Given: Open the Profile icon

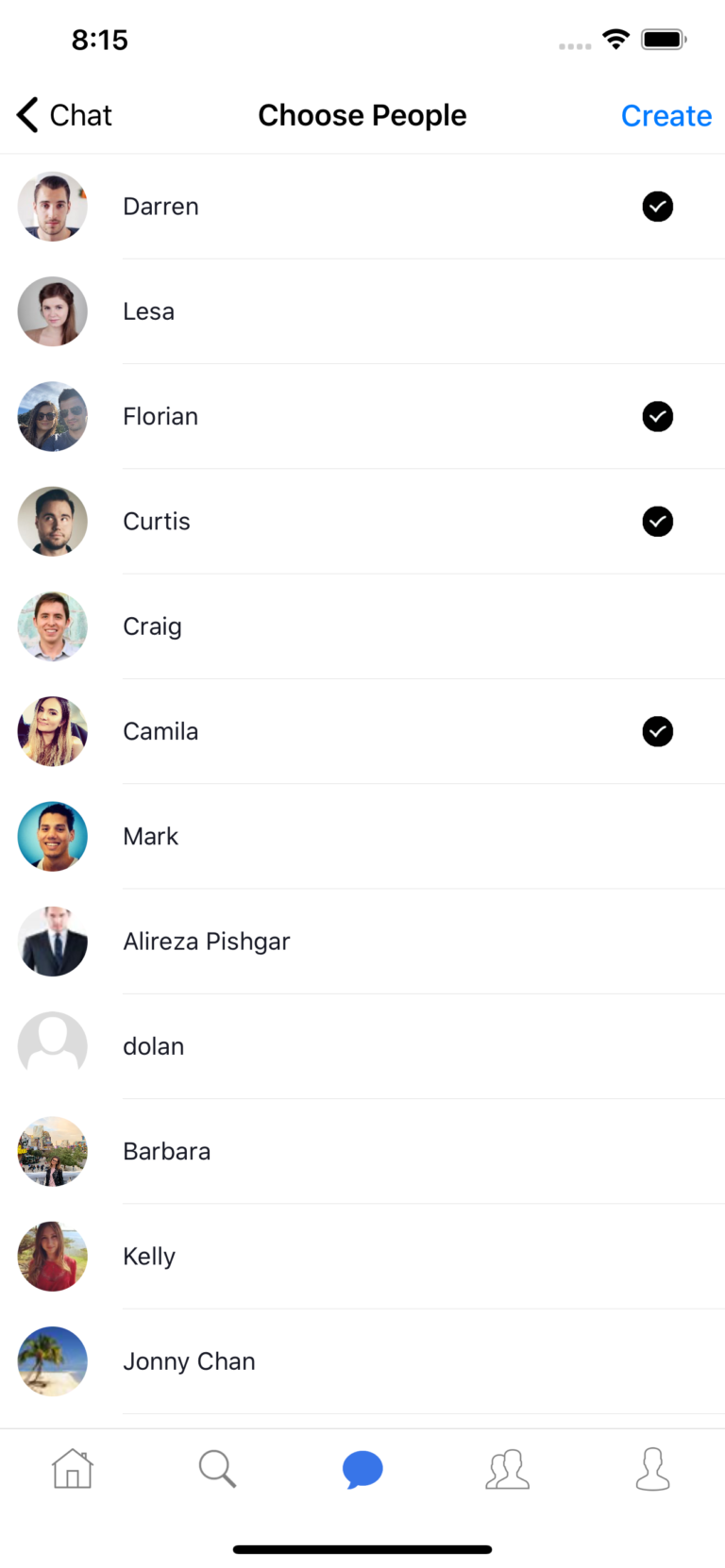Looking at the screenshot, I should point(652,1469).
